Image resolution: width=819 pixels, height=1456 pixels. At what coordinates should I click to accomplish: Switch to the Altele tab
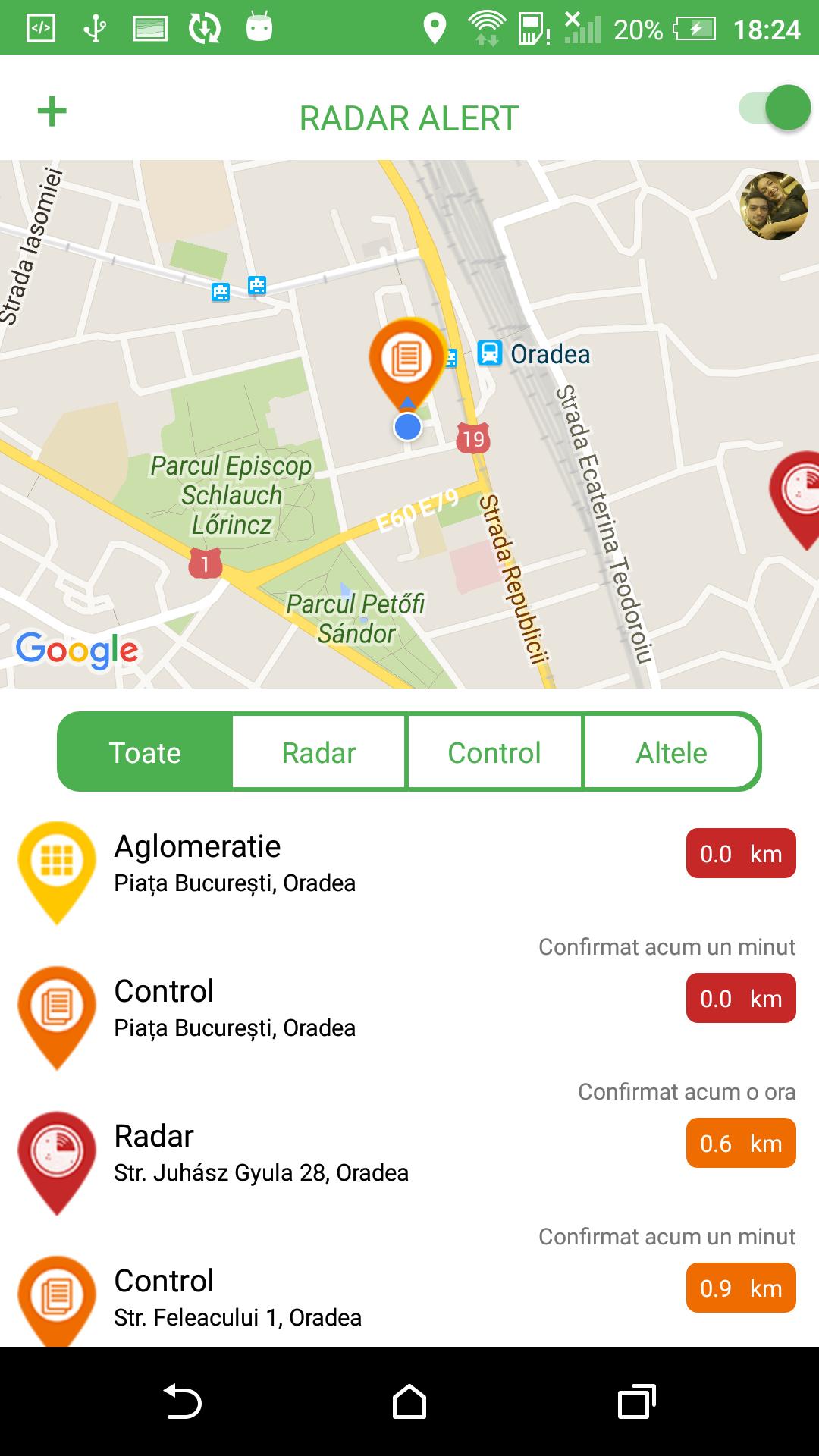coord(671,752)
